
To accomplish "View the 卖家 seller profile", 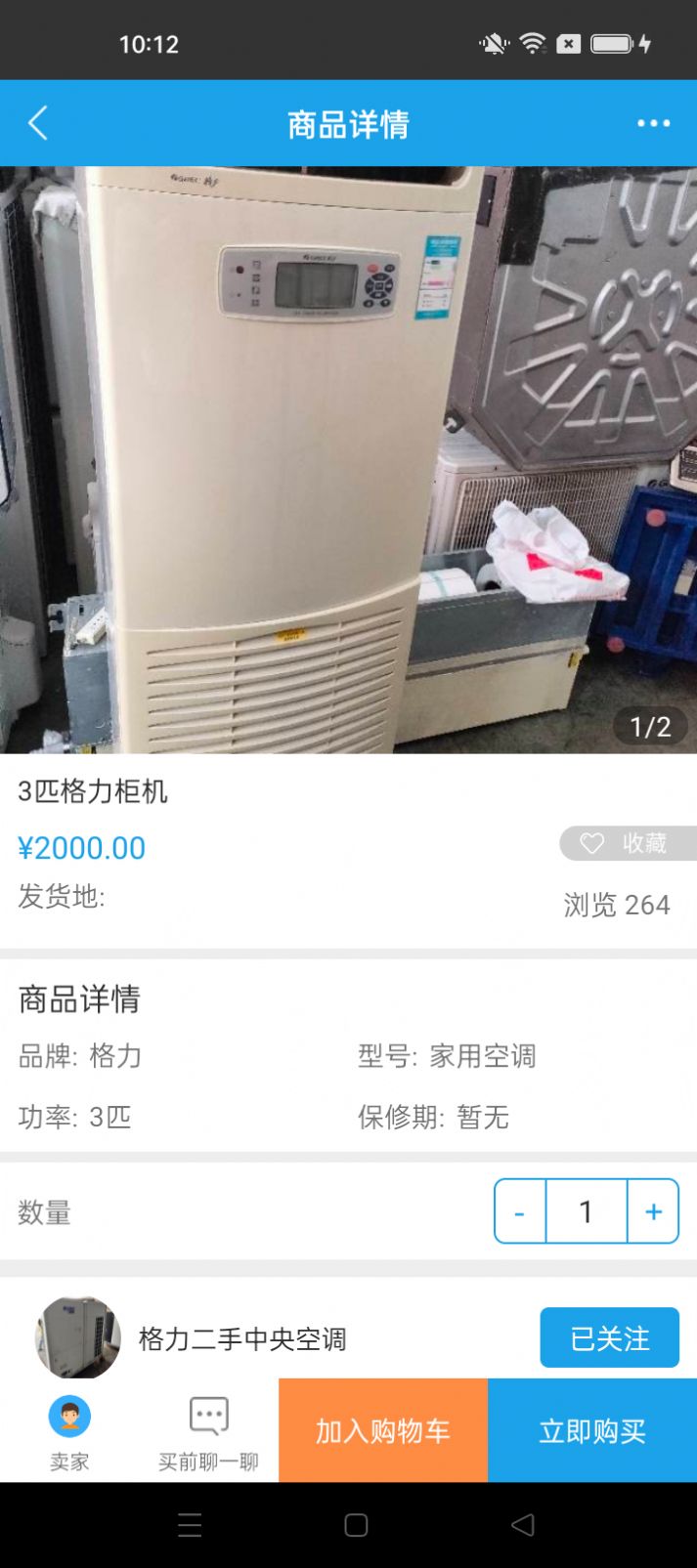I will [x=69, y=1431].
